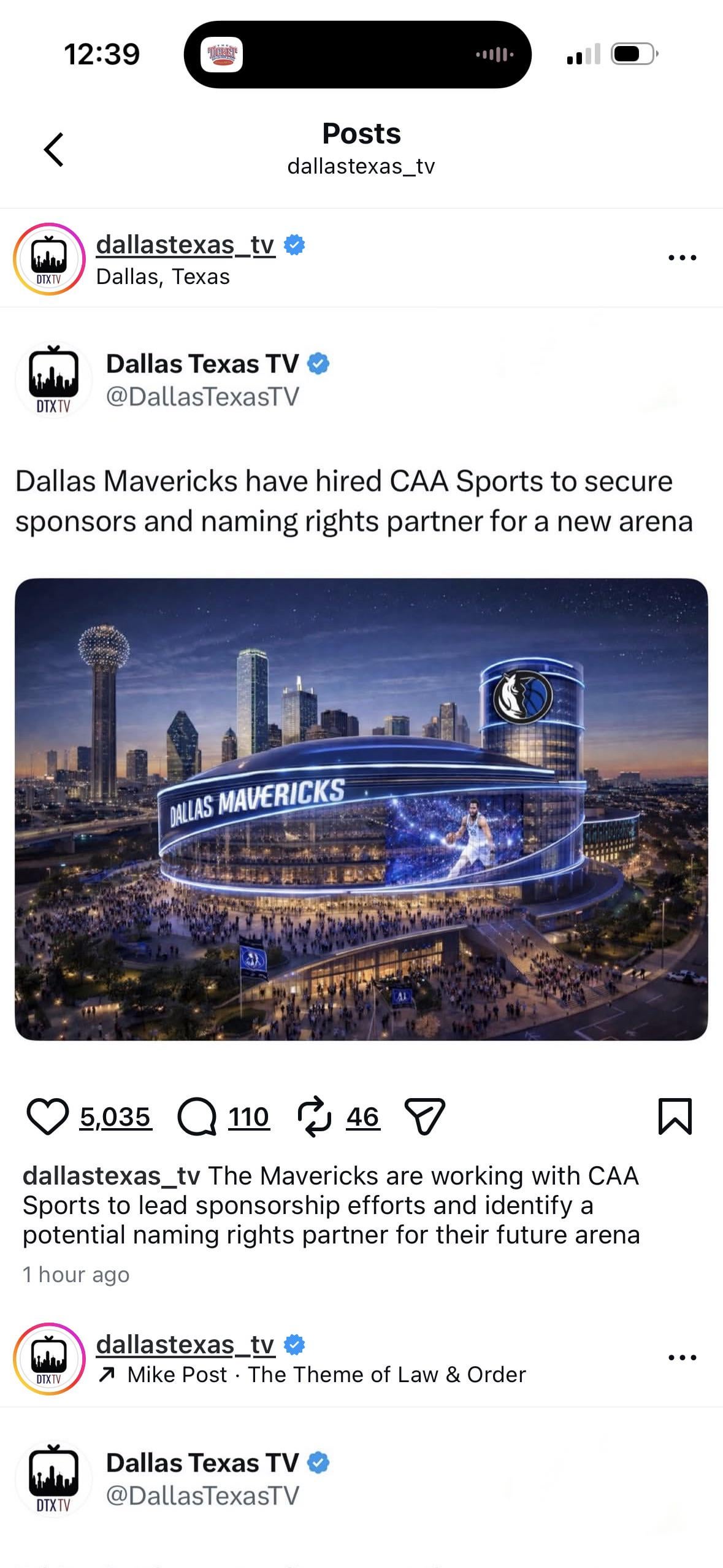
Task: Go back from the Posts screen
Action: click(54, 149)
